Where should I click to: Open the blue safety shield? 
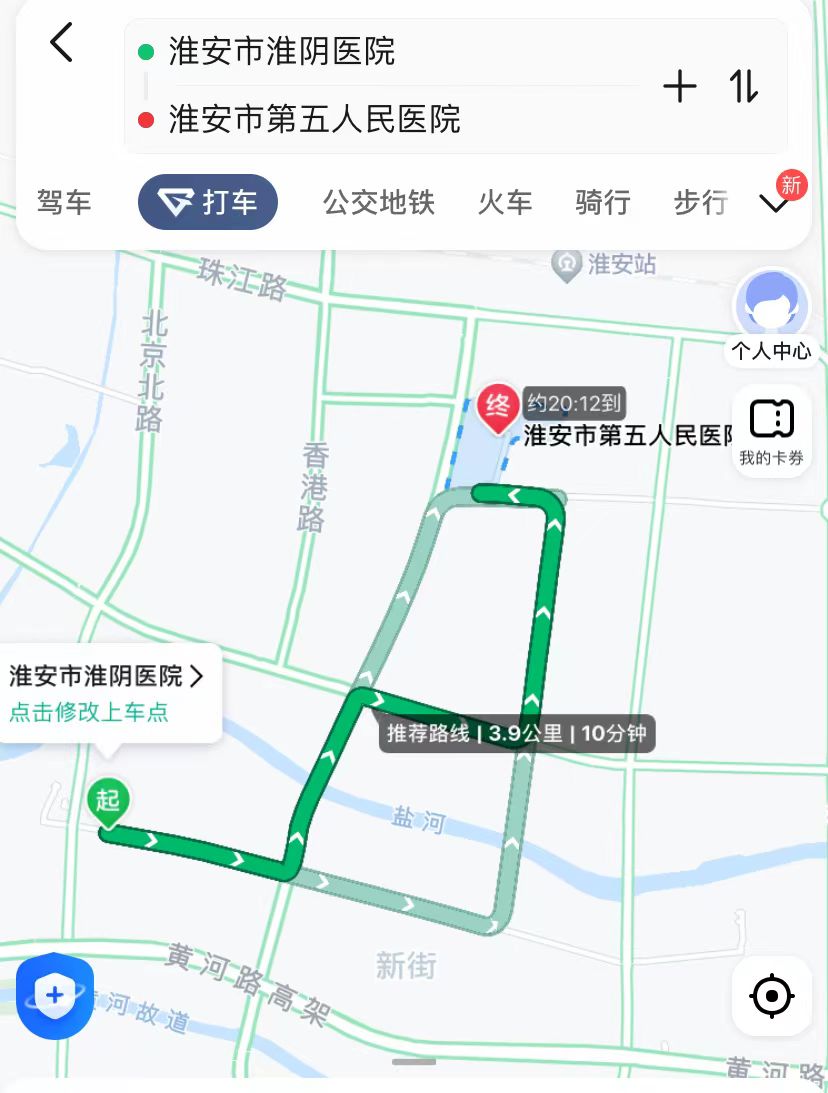click(x=55, y=995)
